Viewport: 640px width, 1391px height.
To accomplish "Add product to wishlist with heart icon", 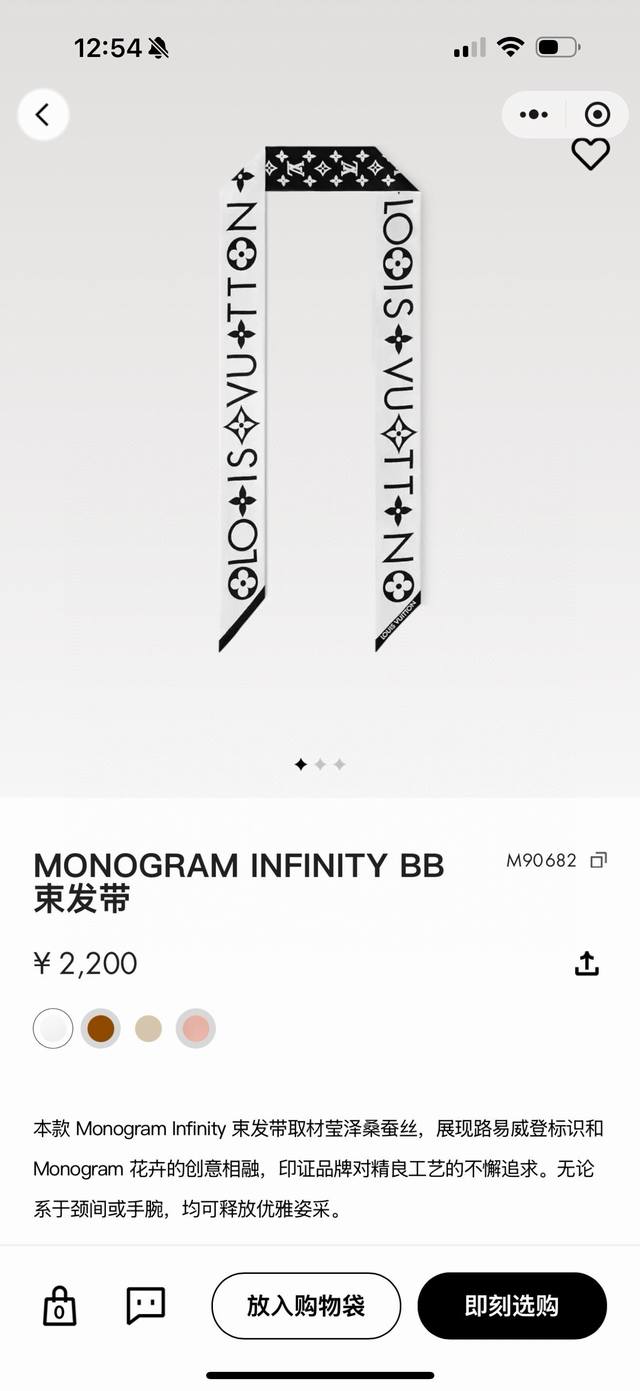I will pos(590,154).
